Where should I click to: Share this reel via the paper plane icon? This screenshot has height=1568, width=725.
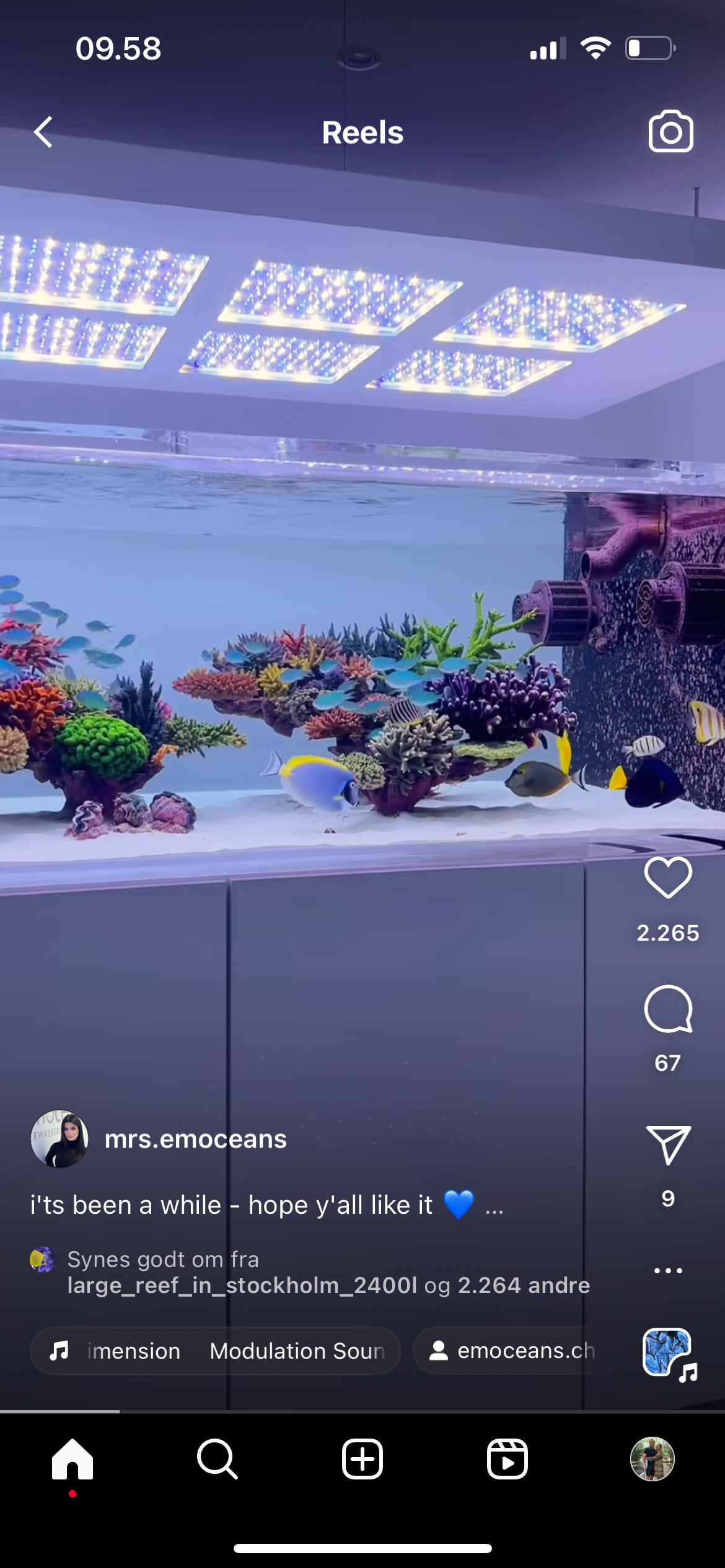click(x=668, y=1146)
